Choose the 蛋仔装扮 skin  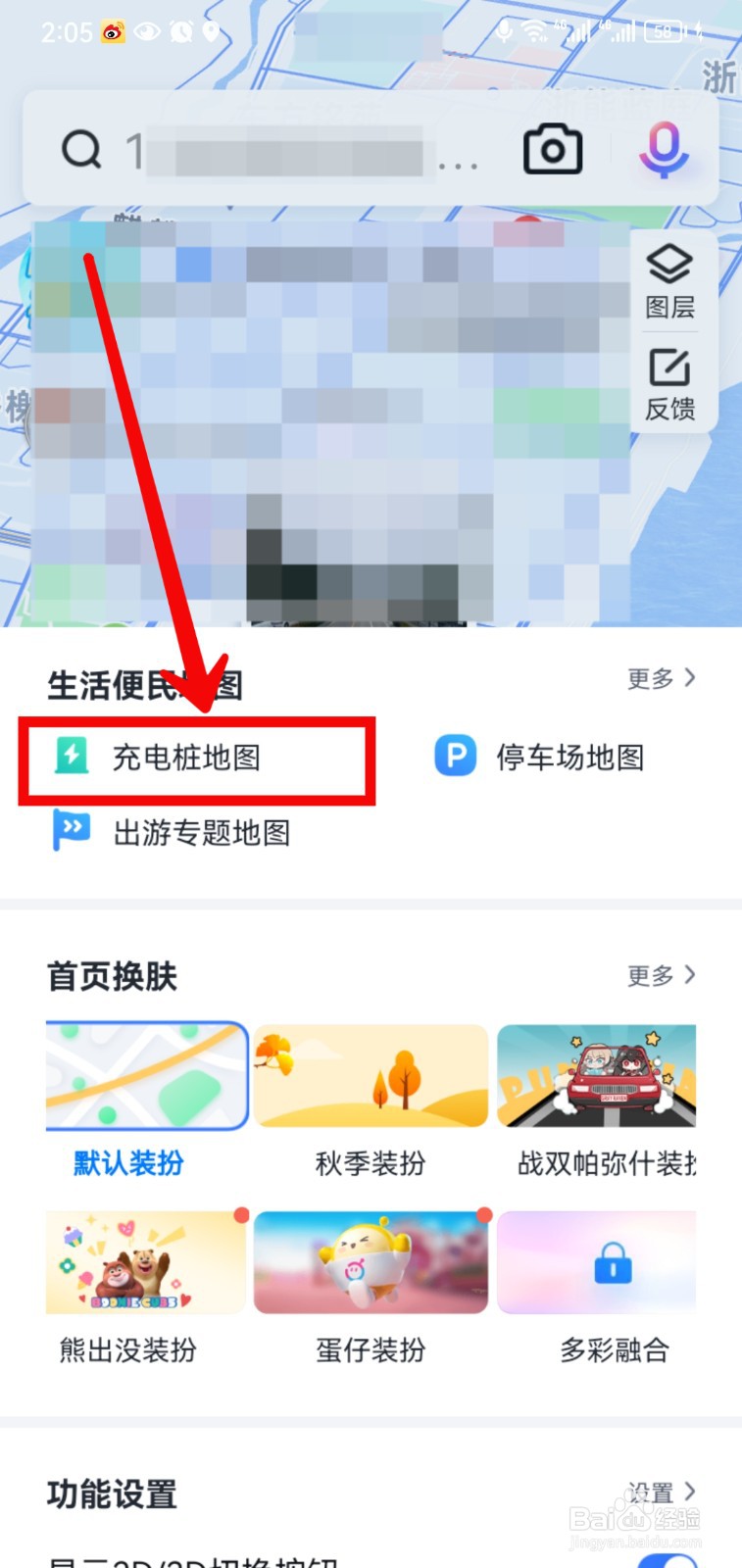point(370,1262)
